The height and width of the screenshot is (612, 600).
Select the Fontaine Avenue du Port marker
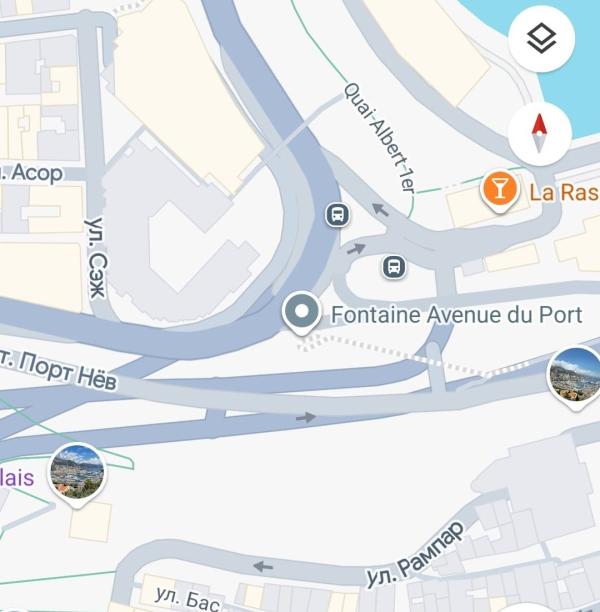click(300, 313)
